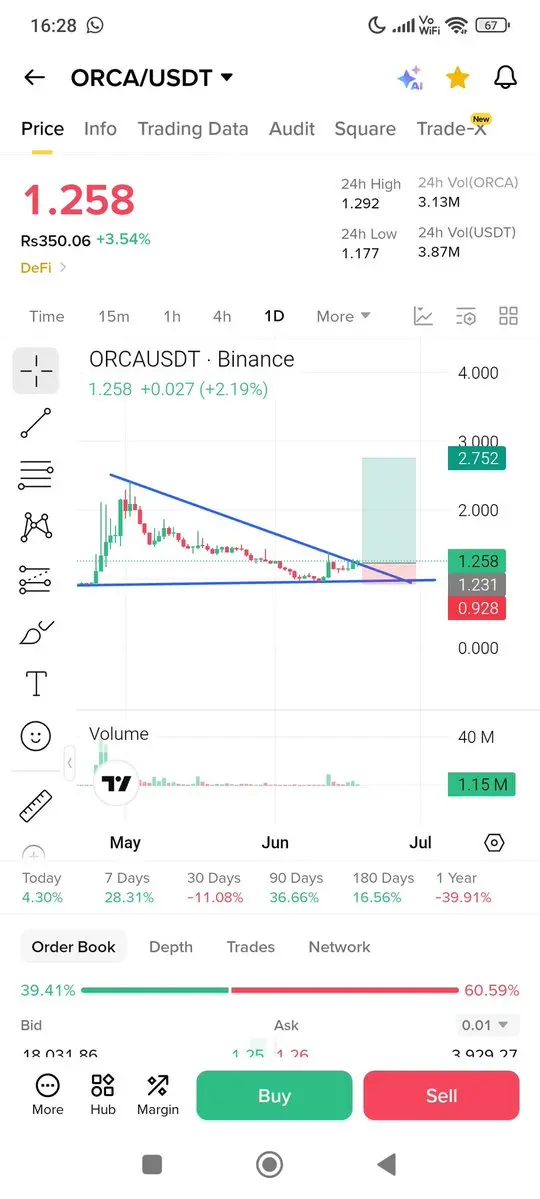The image size is (540, 1199).
Task: Expand the More intervals dropdown
Action: tap(343, 317)
